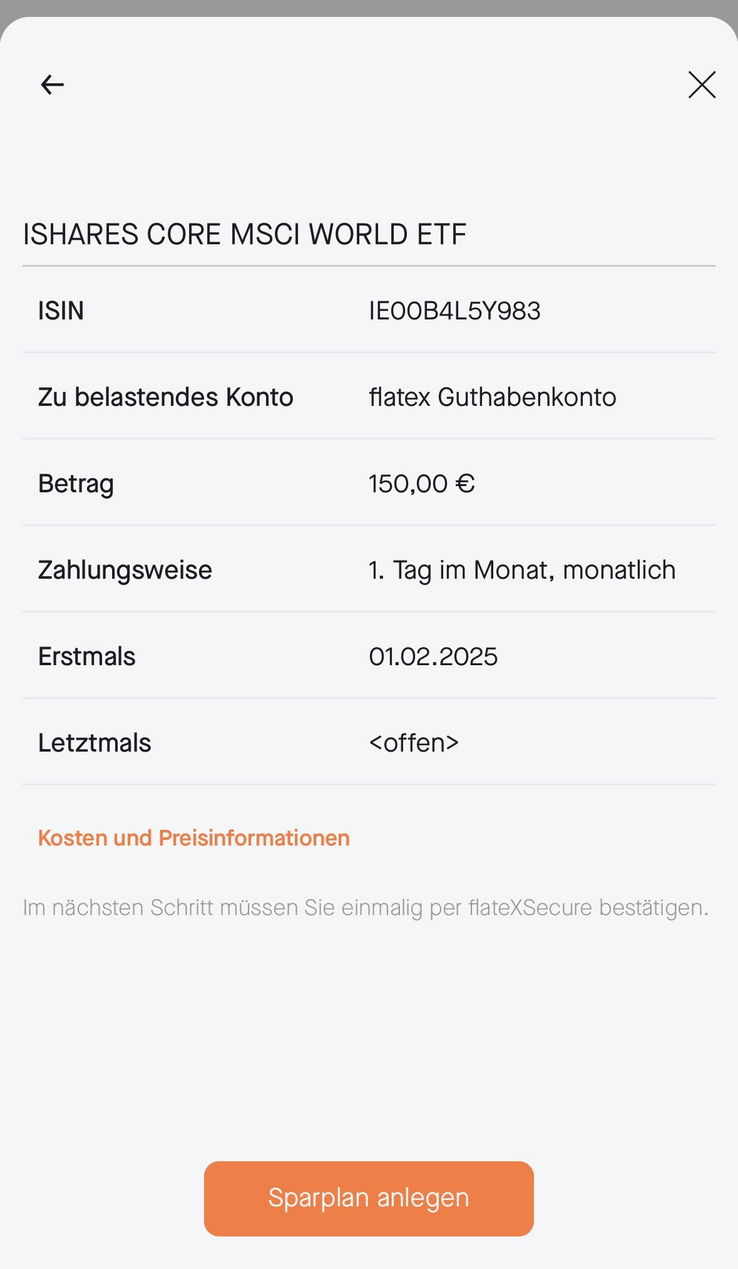Viewport: 738px width, 1269px height.
Task: Select the start date 01.02.2025
Action: click(x=433, y=656)
